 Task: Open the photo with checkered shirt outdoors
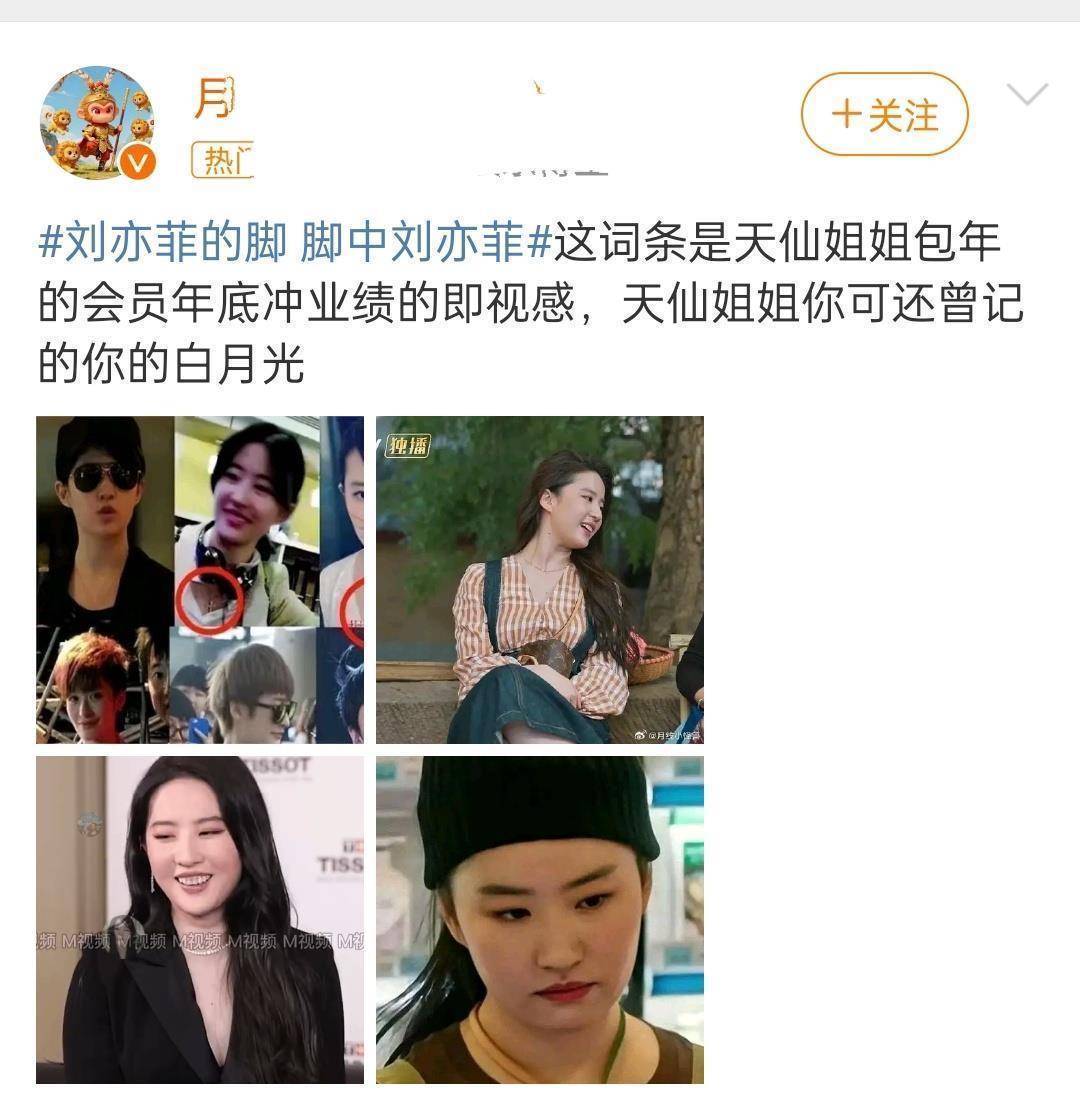tap(540, 580)
